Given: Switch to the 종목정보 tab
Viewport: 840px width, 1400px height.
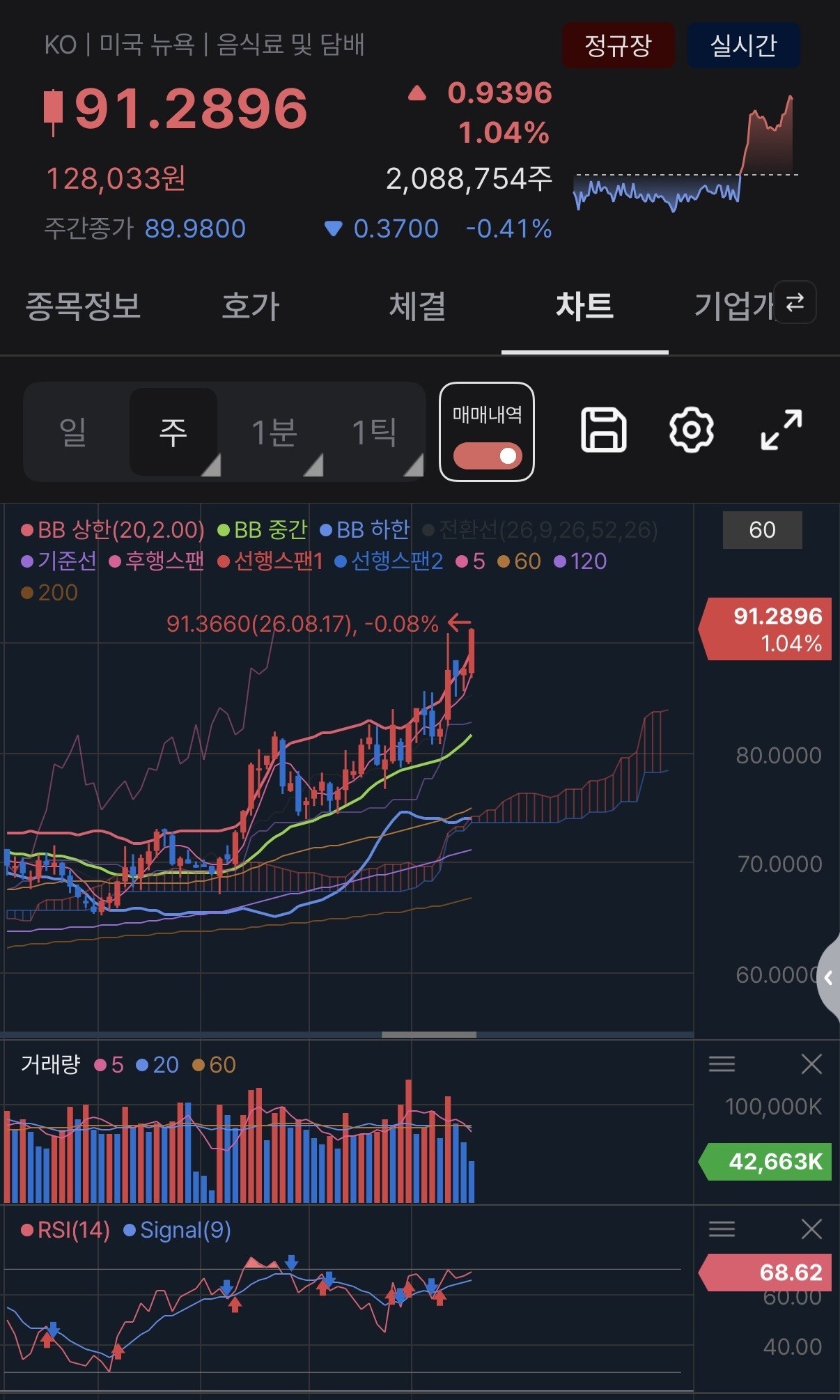Looking at the screenshot, I should click(x=83, y=306).
